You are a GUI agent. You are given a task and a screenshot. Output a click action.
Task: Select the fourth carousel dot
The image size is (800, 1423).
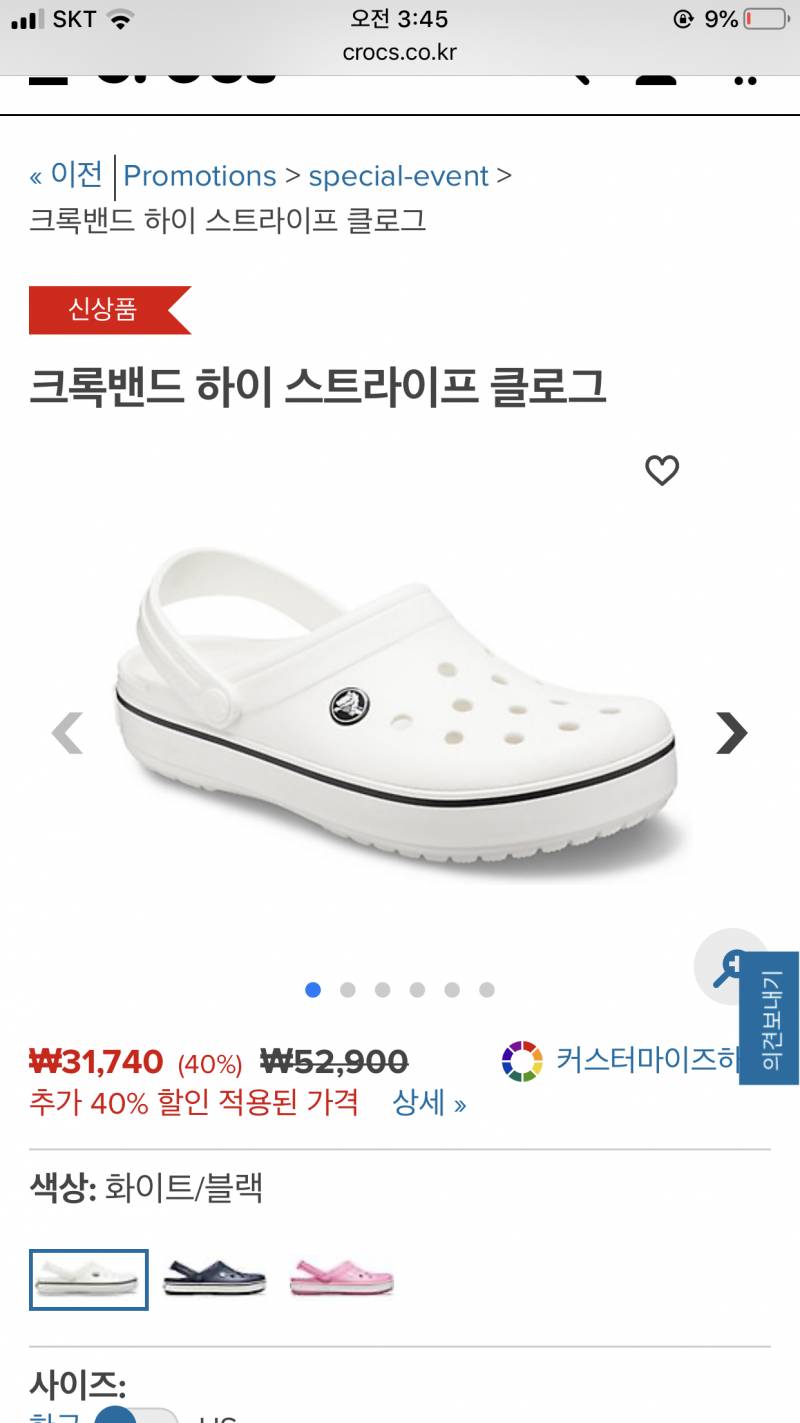click(x=417, y=990)
